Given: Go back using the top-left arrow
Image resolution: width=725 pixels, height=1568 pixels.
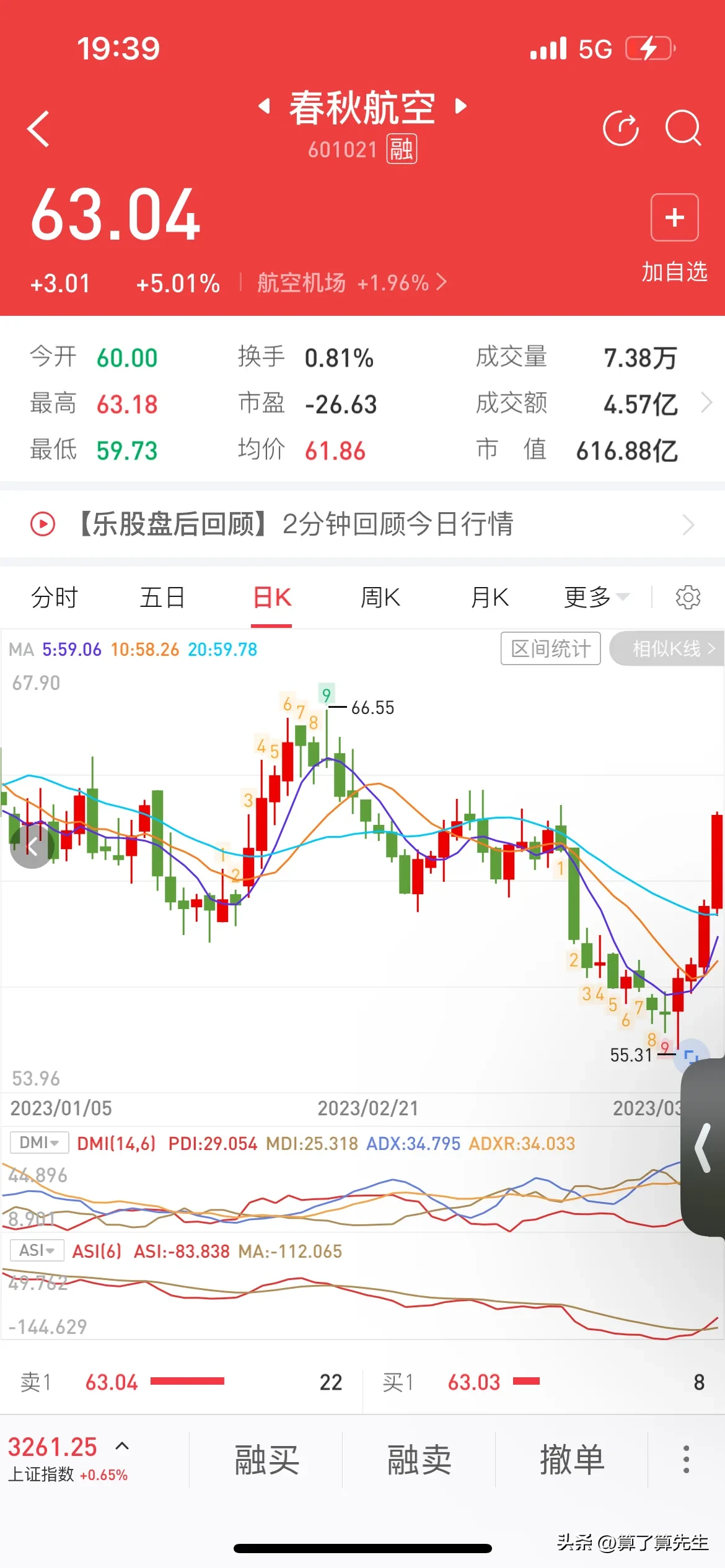Looking at the screenshot, I should 38,129.
